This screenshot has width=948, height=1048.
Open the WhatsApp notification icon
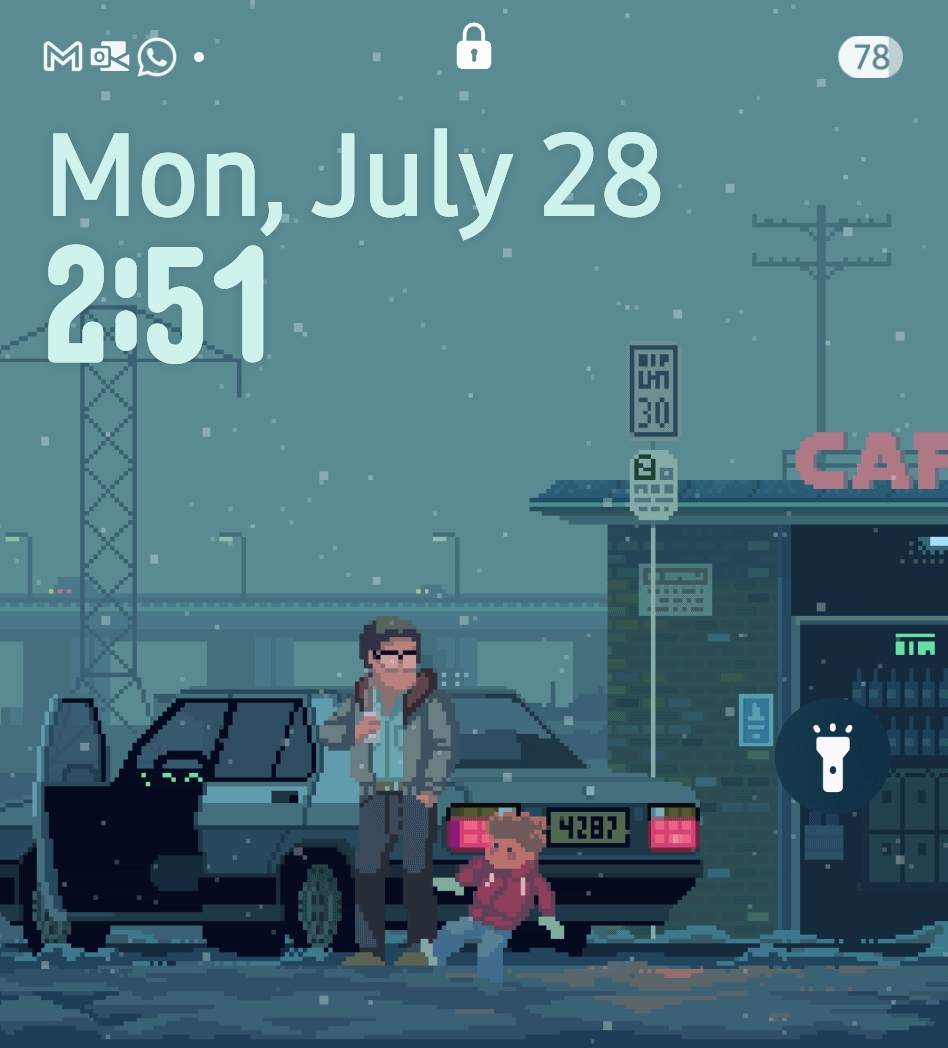point(158,57)
